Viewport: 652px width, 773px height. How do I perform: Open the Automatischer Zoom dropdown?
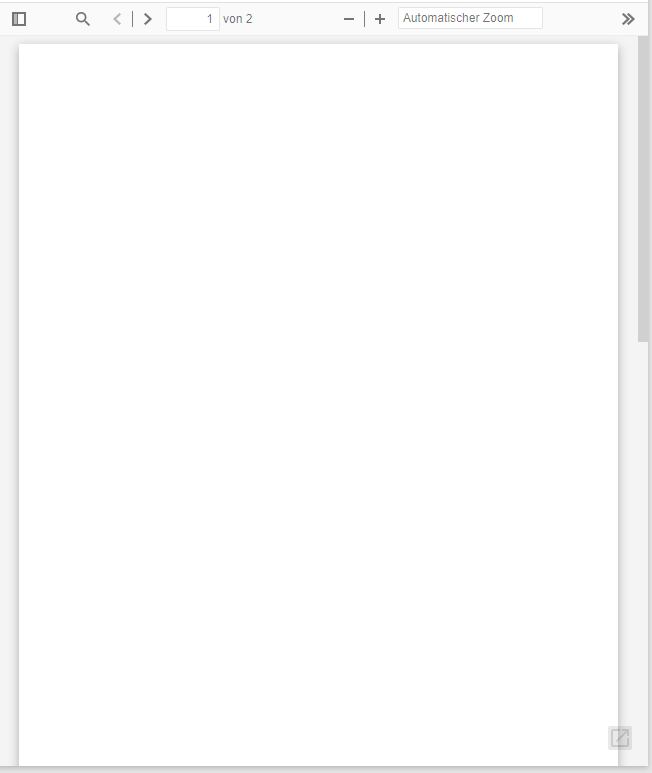click(x=470, y=18)
